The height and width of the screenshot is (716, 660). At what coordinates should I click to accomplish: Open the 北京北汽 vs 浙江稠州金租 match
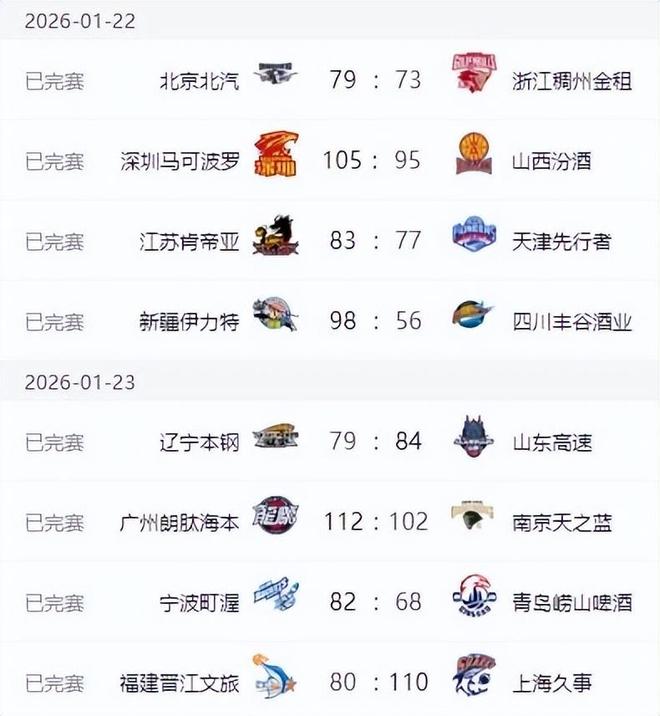tap(330, 80)
